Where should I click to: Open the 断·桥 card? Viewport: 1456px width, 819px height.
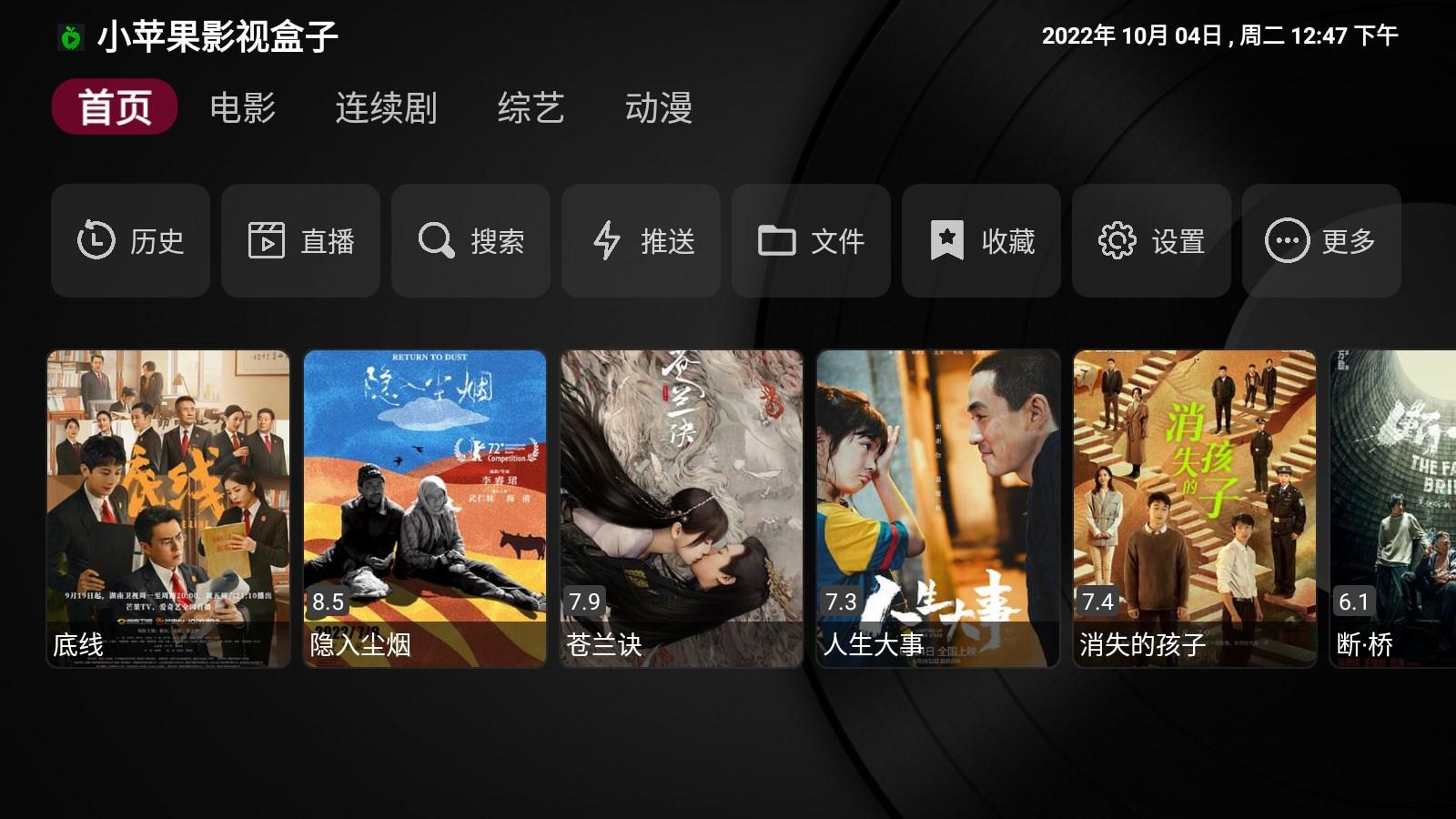click(x=1394, y=508)
